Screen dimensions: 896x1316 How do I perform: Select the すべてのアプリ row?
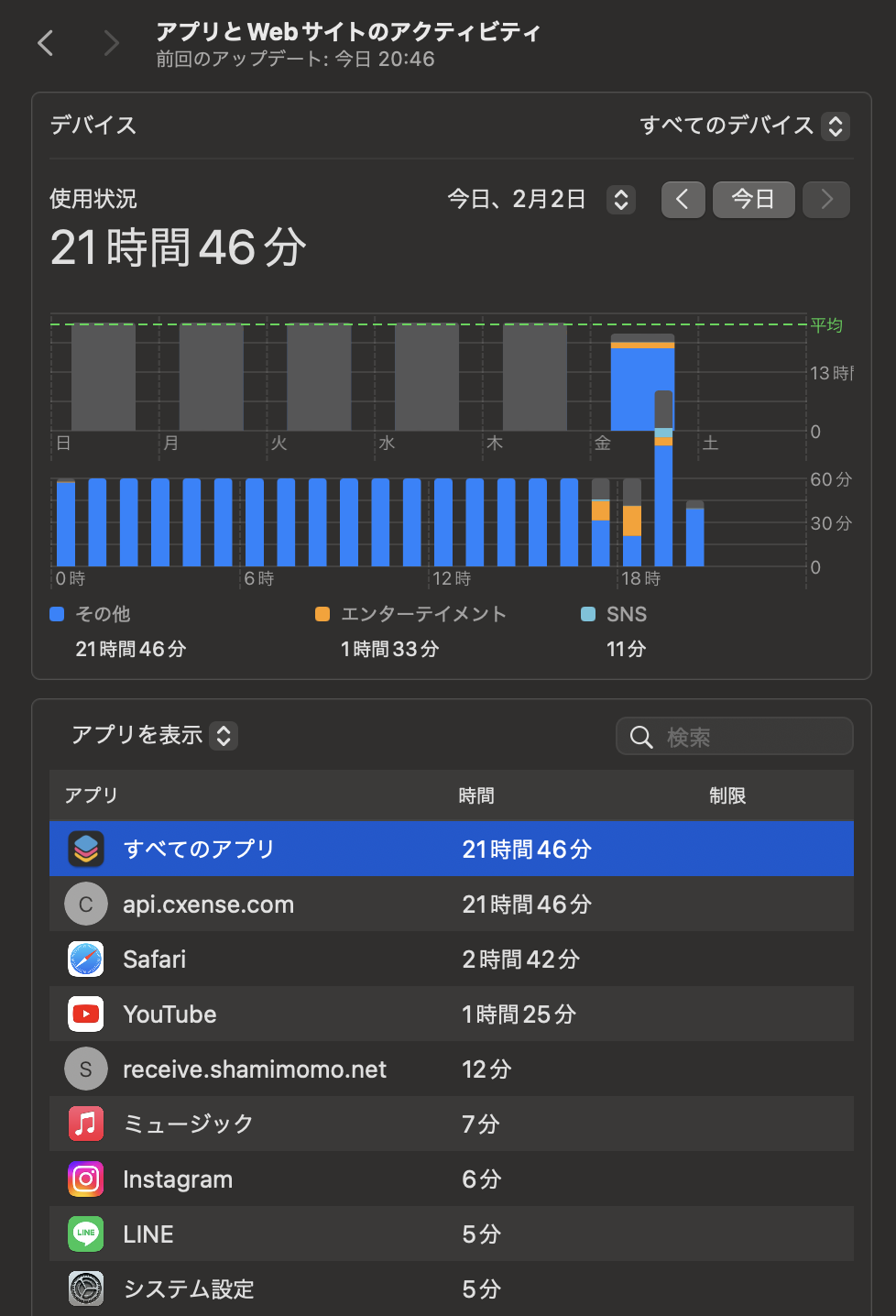[451, 849]
